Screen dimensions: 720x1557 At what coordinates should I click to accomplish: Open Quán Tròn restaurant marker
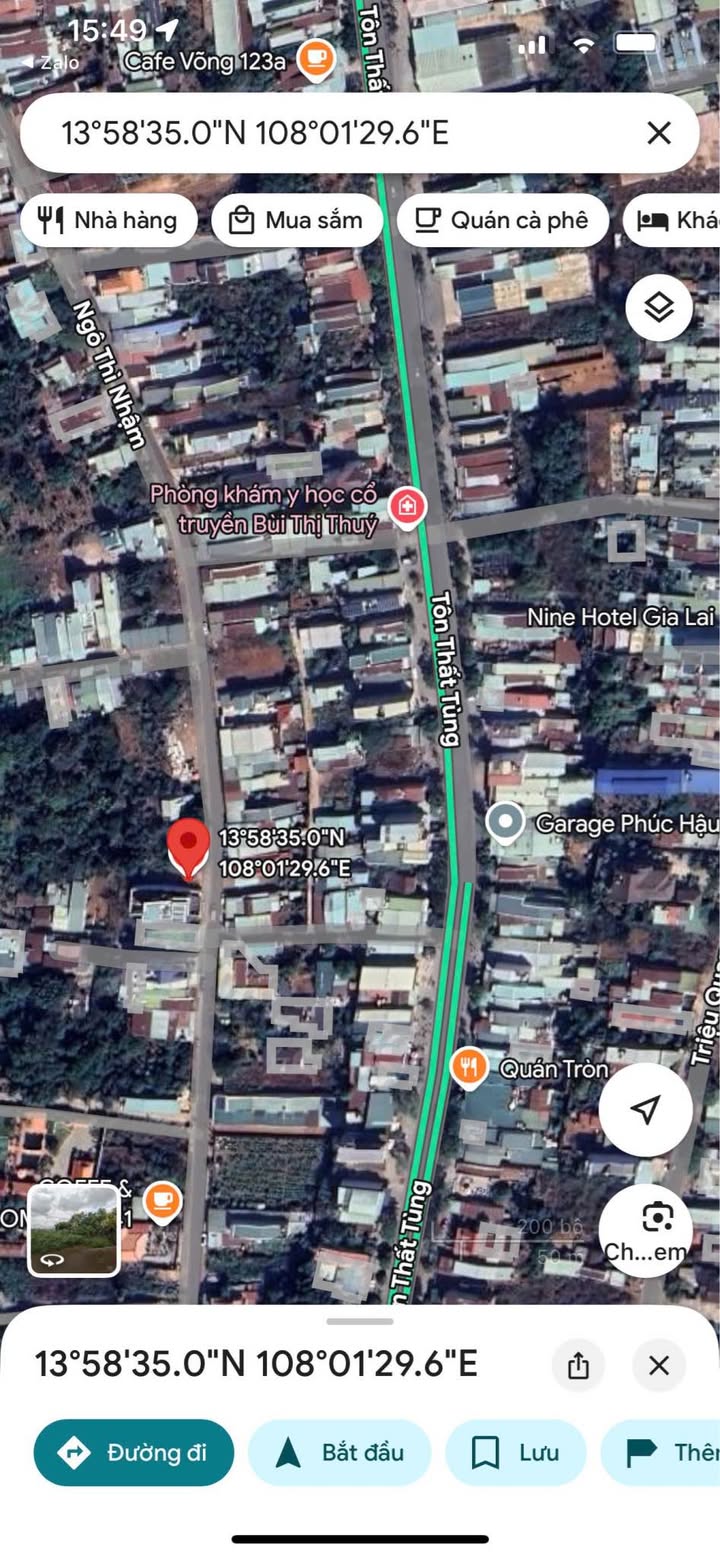(468, 1068)
